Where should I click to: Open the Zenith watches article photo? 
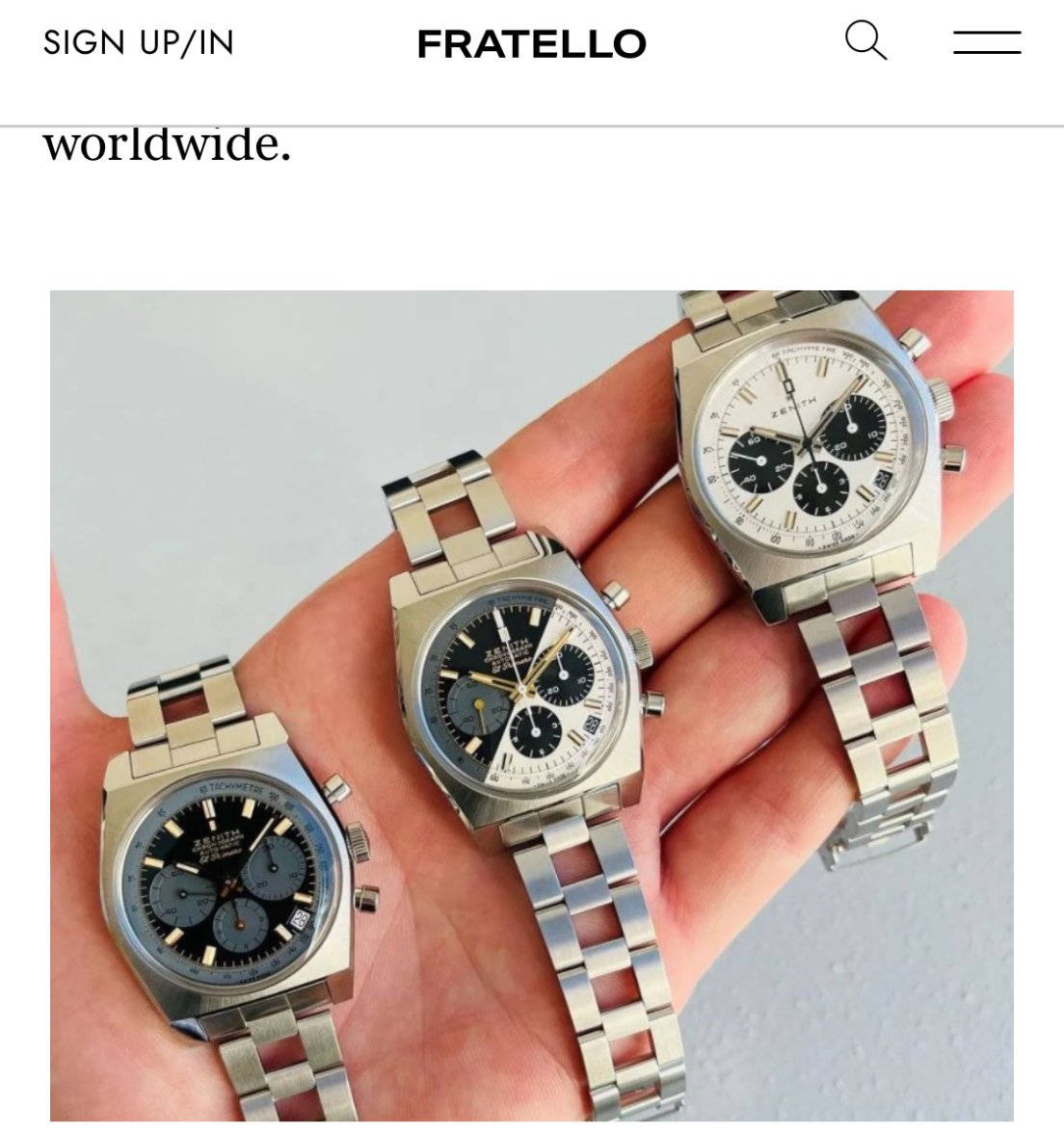pos(532,705)
